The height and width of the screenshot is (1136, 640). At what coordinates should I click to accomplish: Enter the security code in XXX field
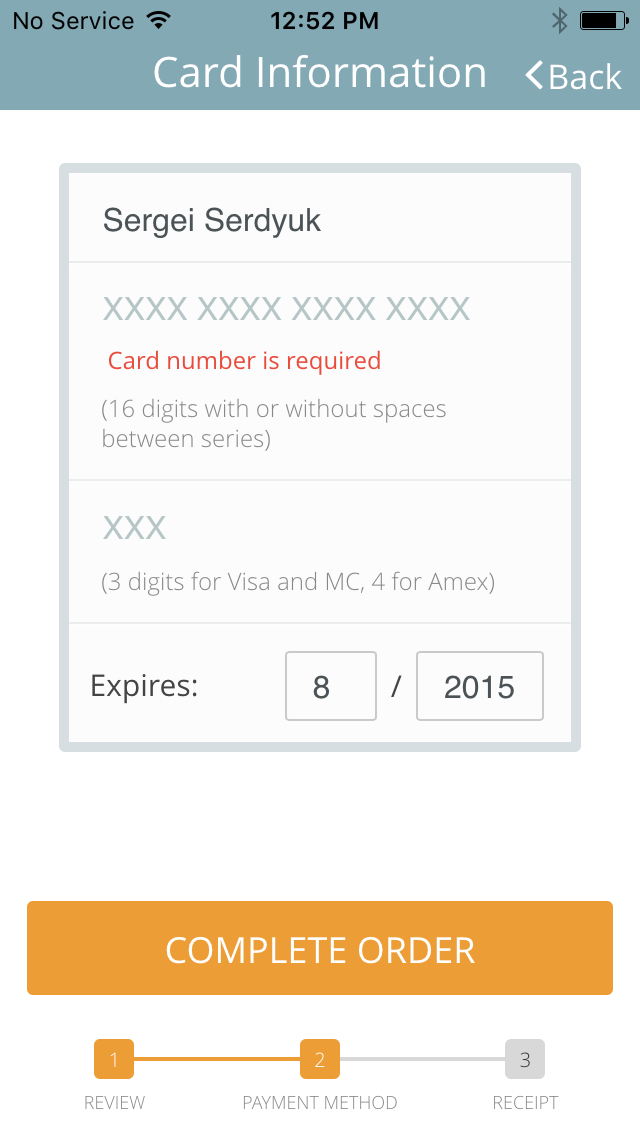(320, 527)
